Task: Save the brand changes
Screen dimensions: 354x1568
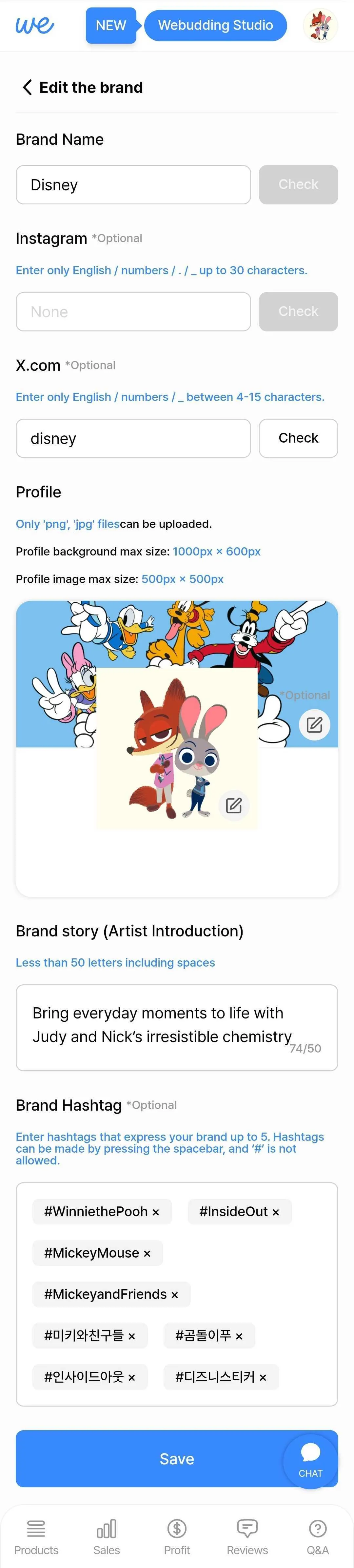Action: click(146, 1458)
